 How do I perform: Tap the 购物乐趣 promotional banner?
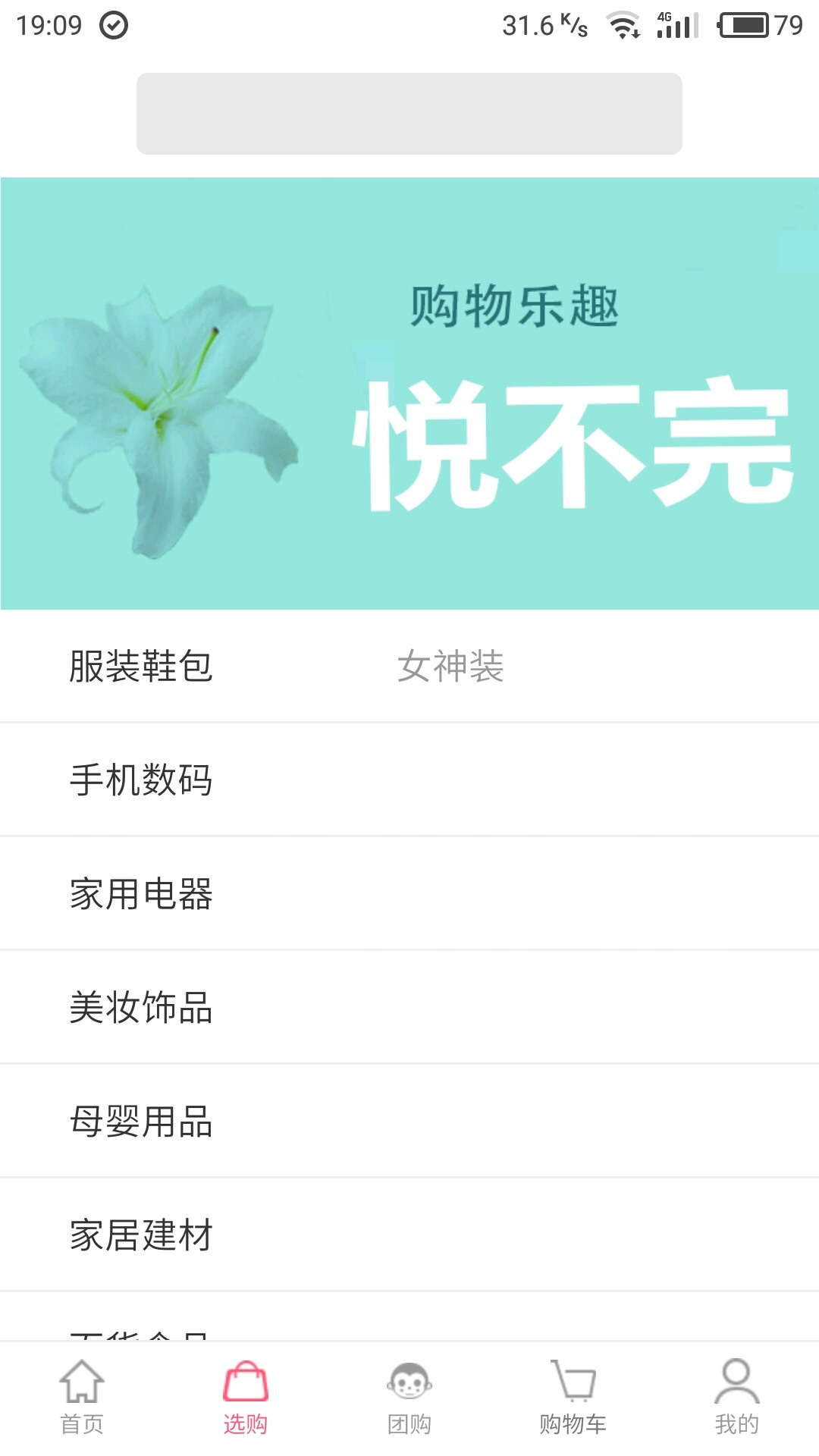click(x=409, y=391)
